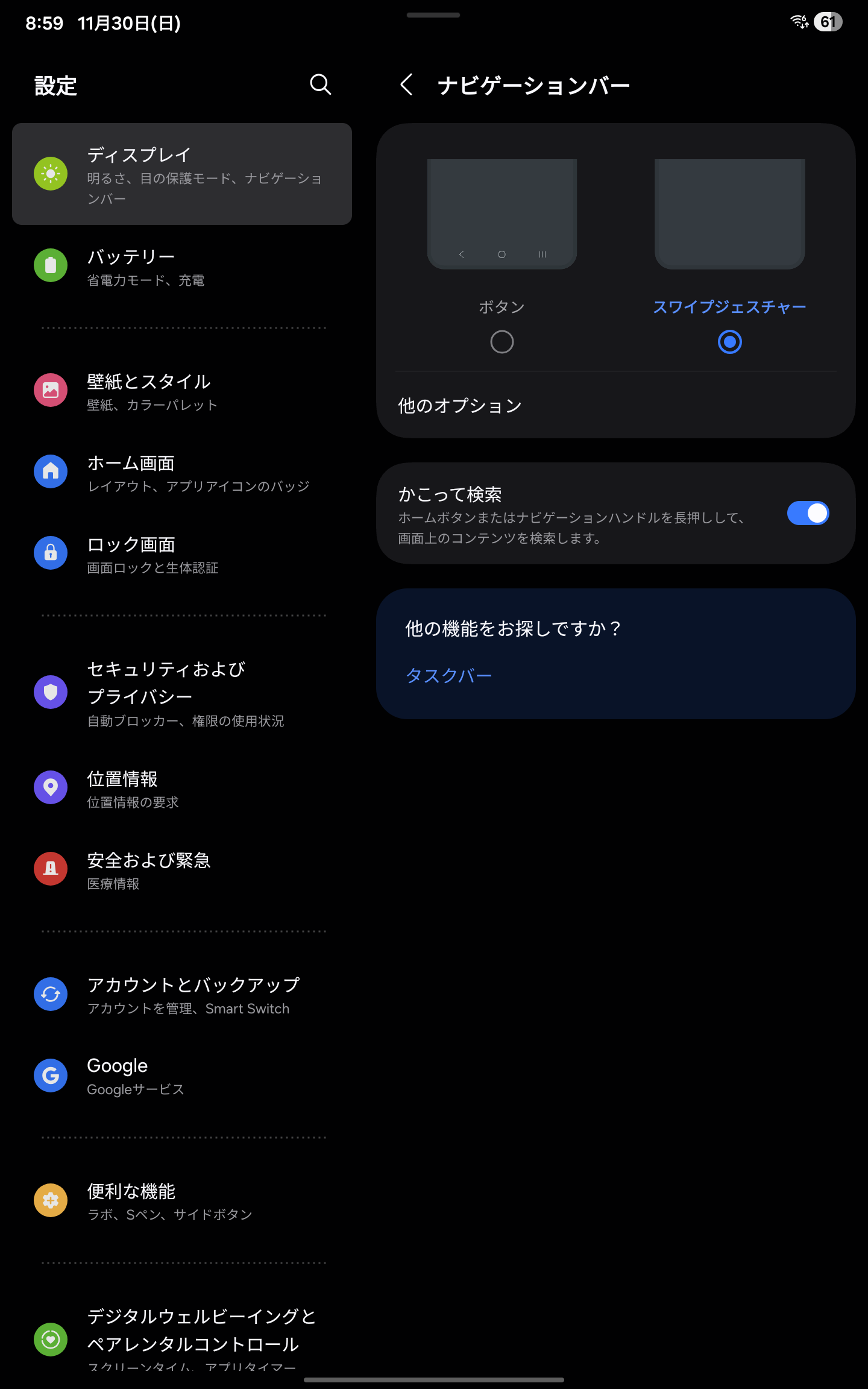This screenshot has width=868, height=1389.
Task: Open バッテリー settings
Action: click(x=182, y=266)
